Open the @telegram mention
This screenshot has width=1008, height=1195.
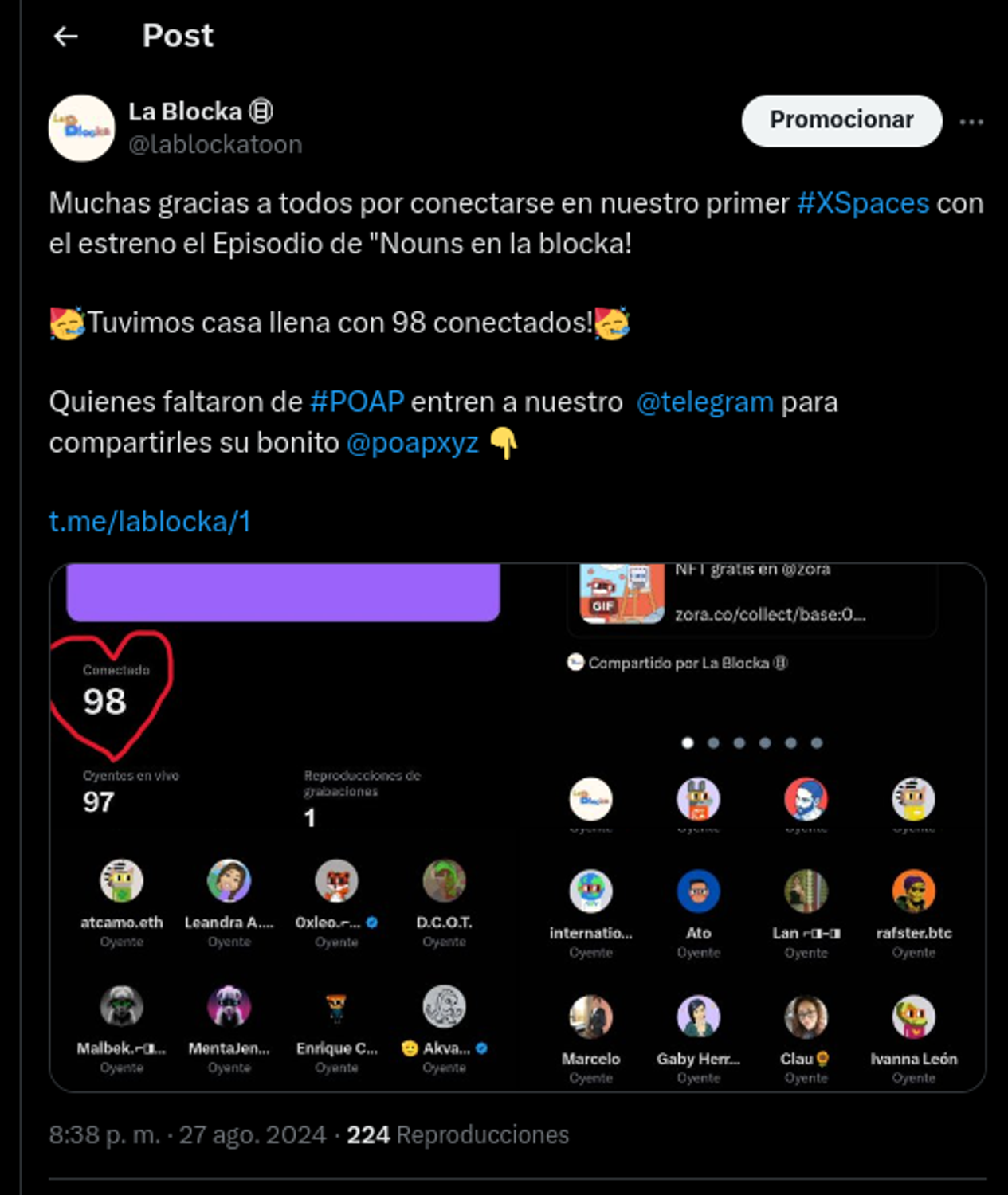pyautogui.click(x=704, y=403)
